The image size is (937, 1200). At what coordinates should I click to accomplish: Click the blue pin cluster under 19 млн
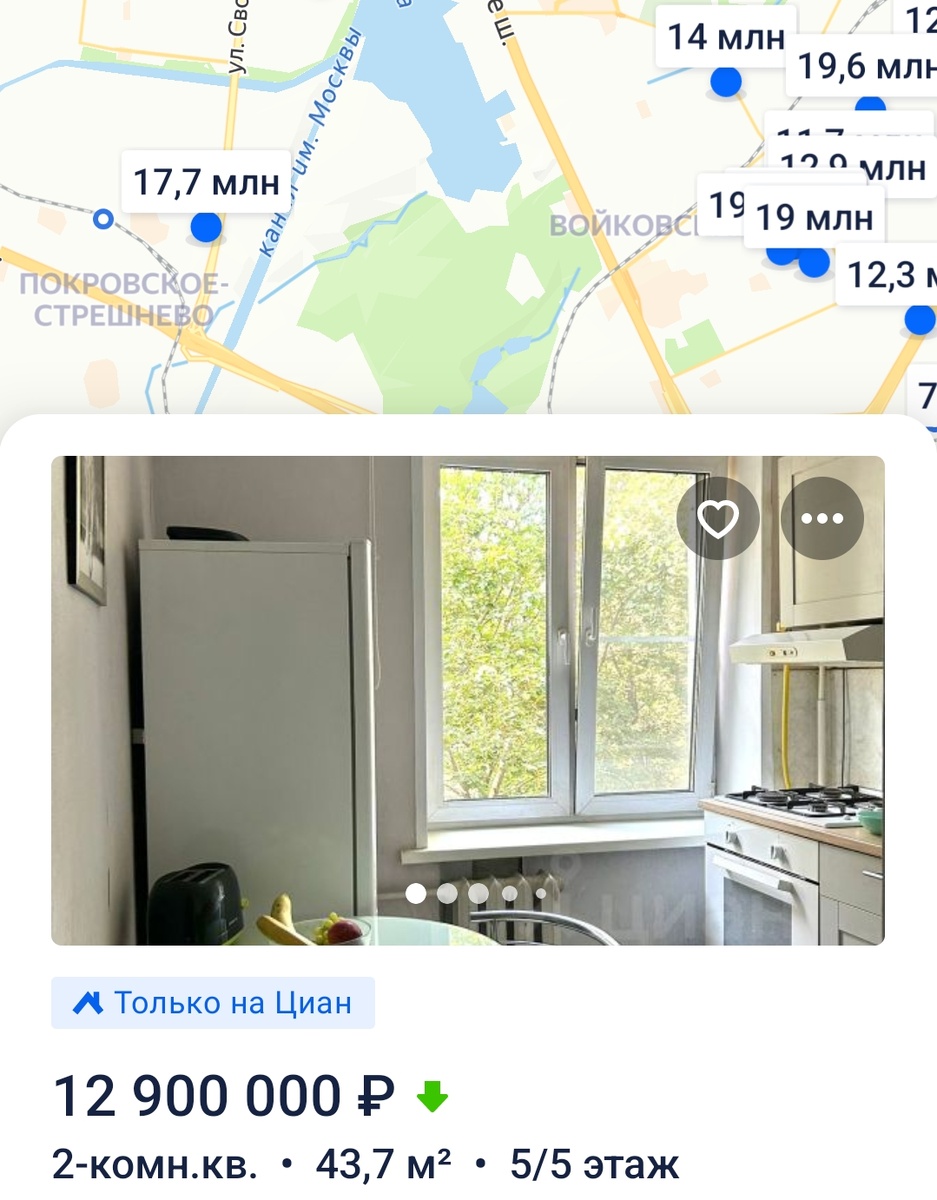pos(795,258)
